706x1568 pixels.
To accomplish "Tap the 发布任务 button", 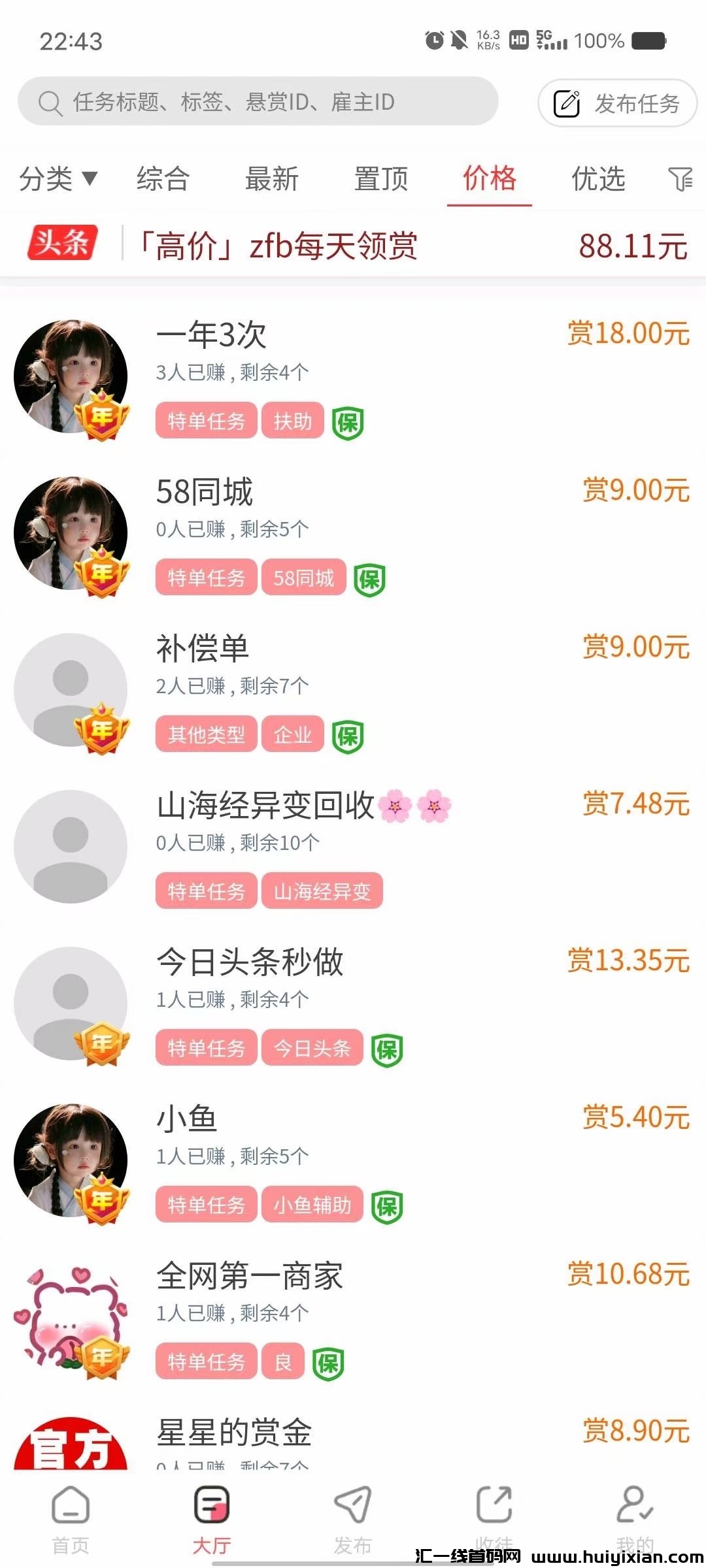I will [617, 103].
